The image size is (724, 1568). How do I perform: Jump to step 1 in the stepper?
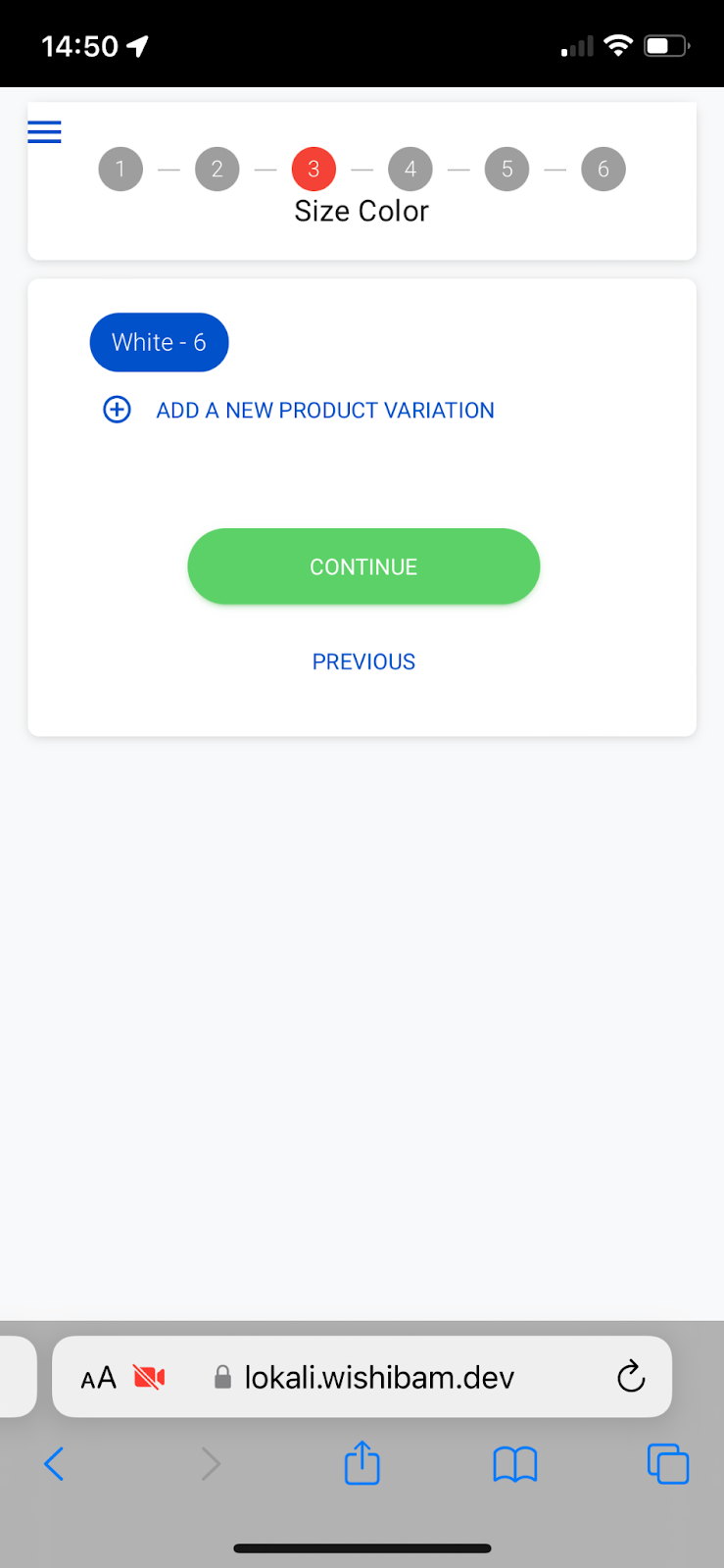click(x=121, y=170)
